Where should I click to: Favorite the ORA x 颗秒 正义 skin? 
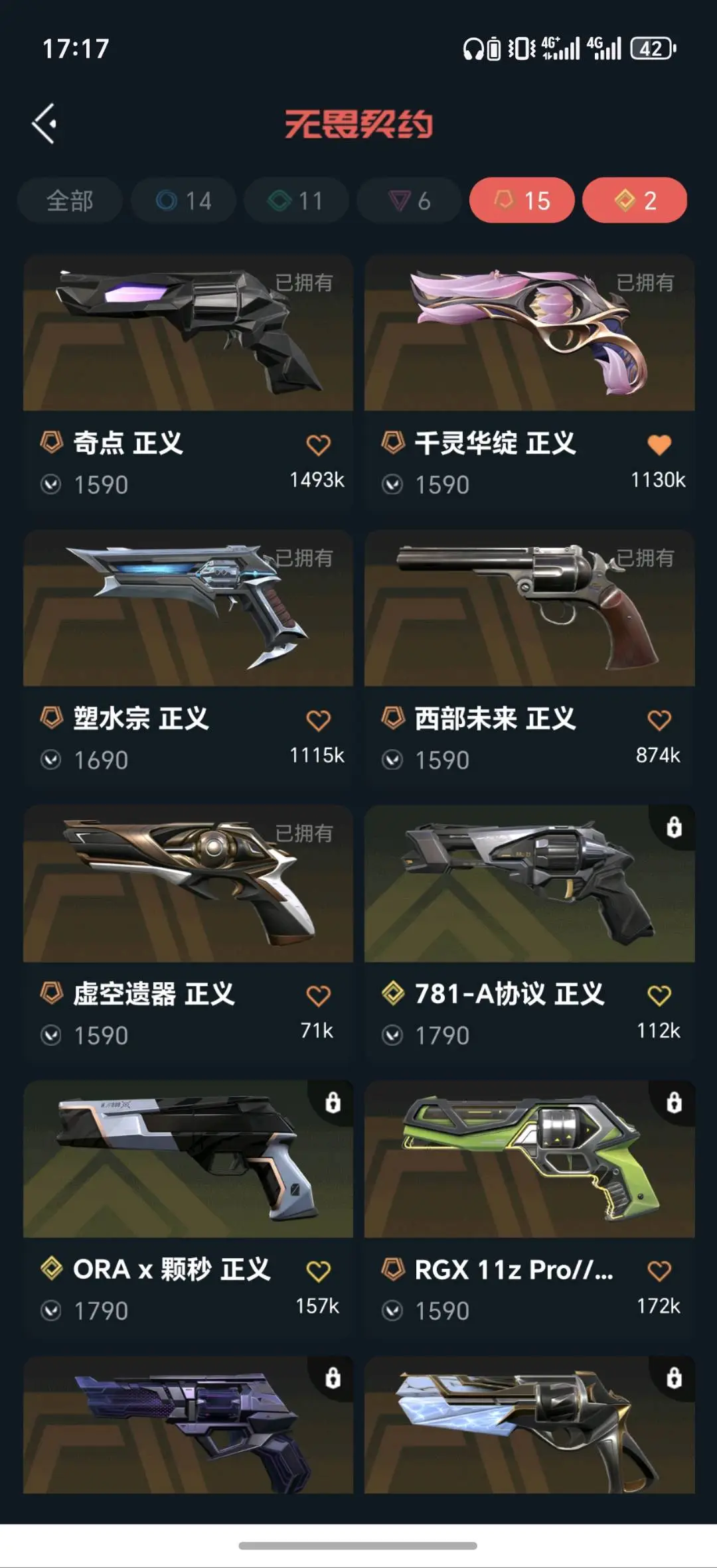point(318,1271)
